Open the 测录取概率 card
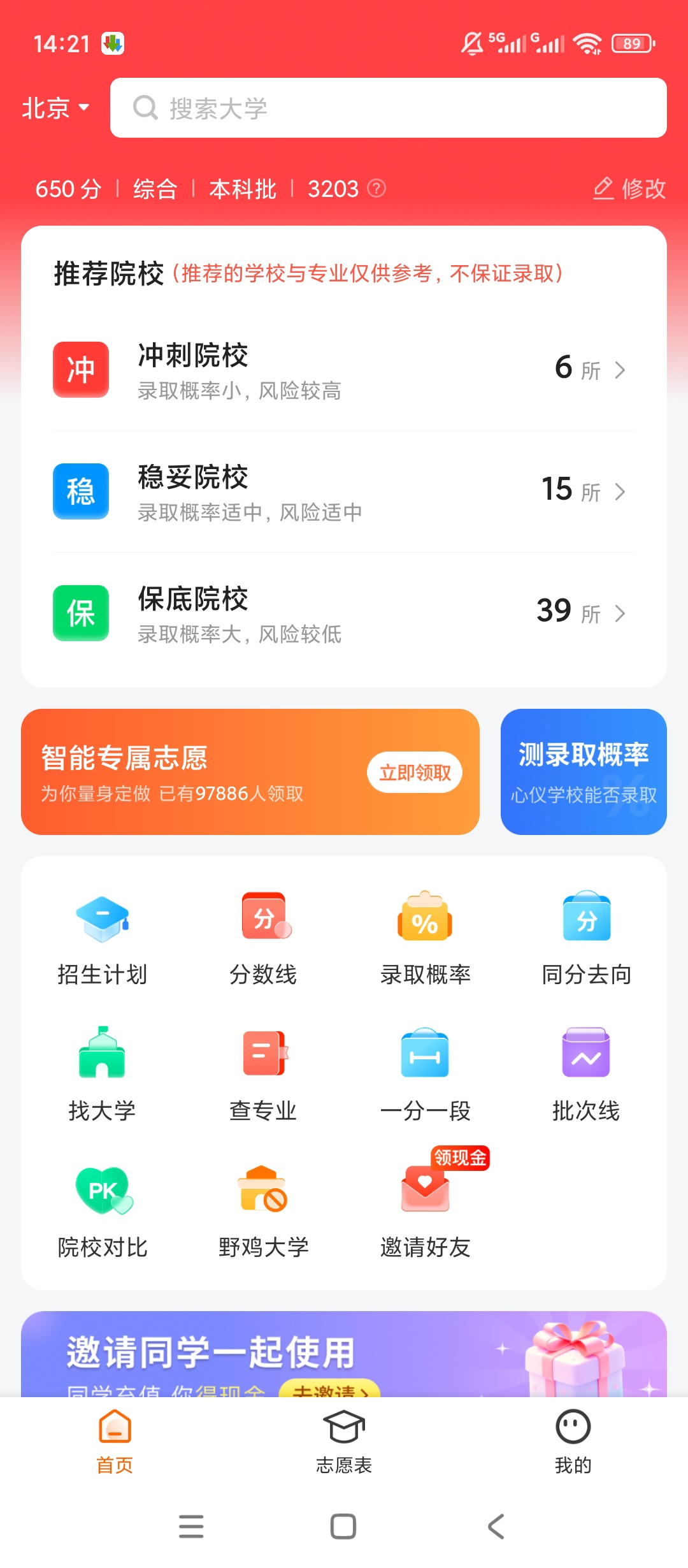 (584, 772)
